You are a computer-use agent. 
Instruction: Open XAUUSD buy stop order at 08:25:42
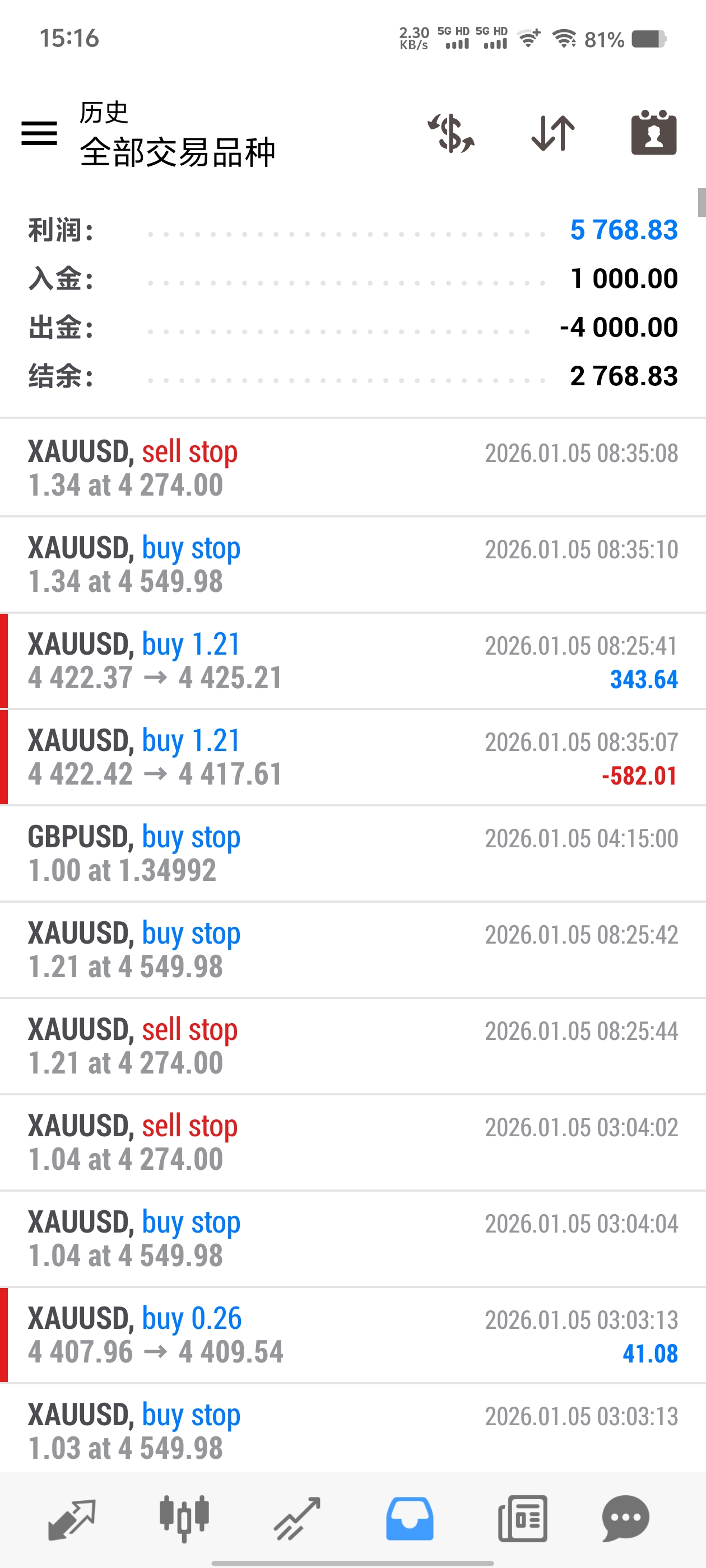[x=352, y=950]
